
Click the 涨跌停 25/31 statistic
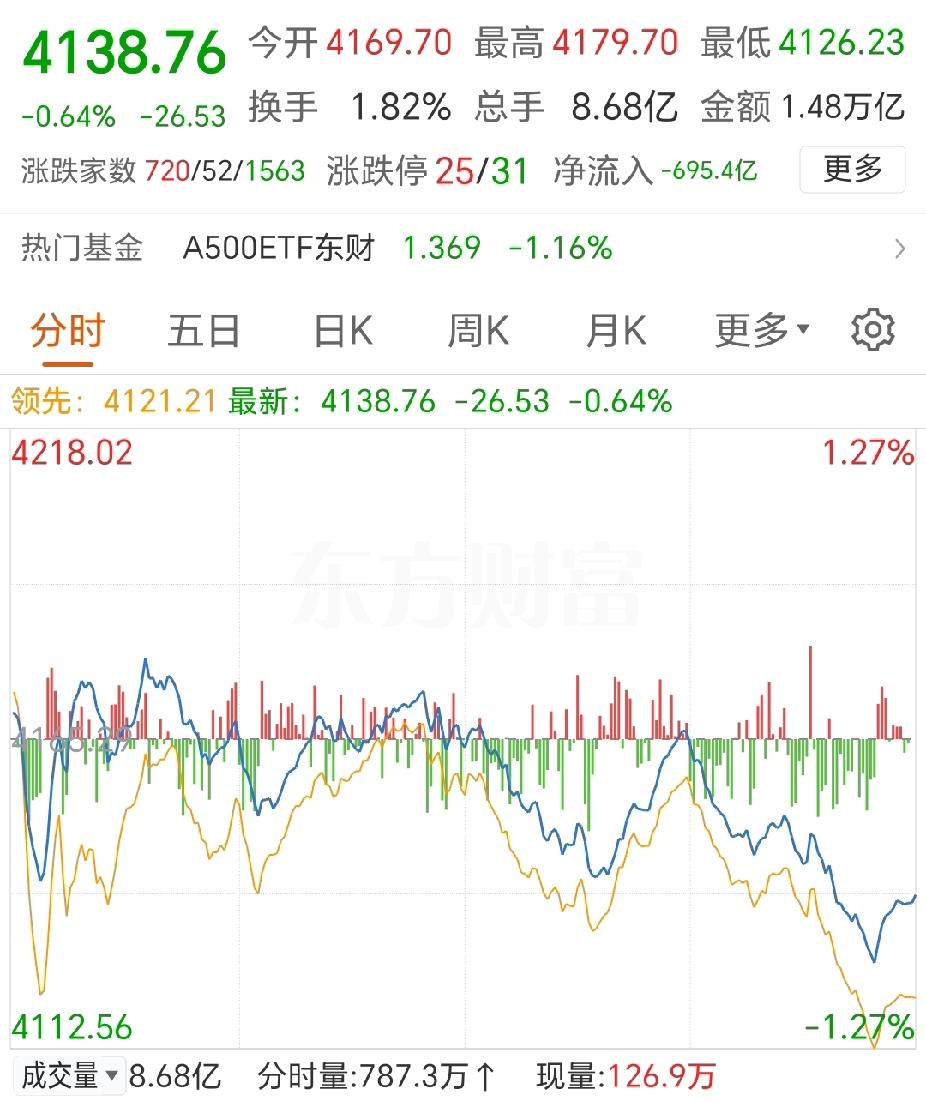[x=425, y=170]
